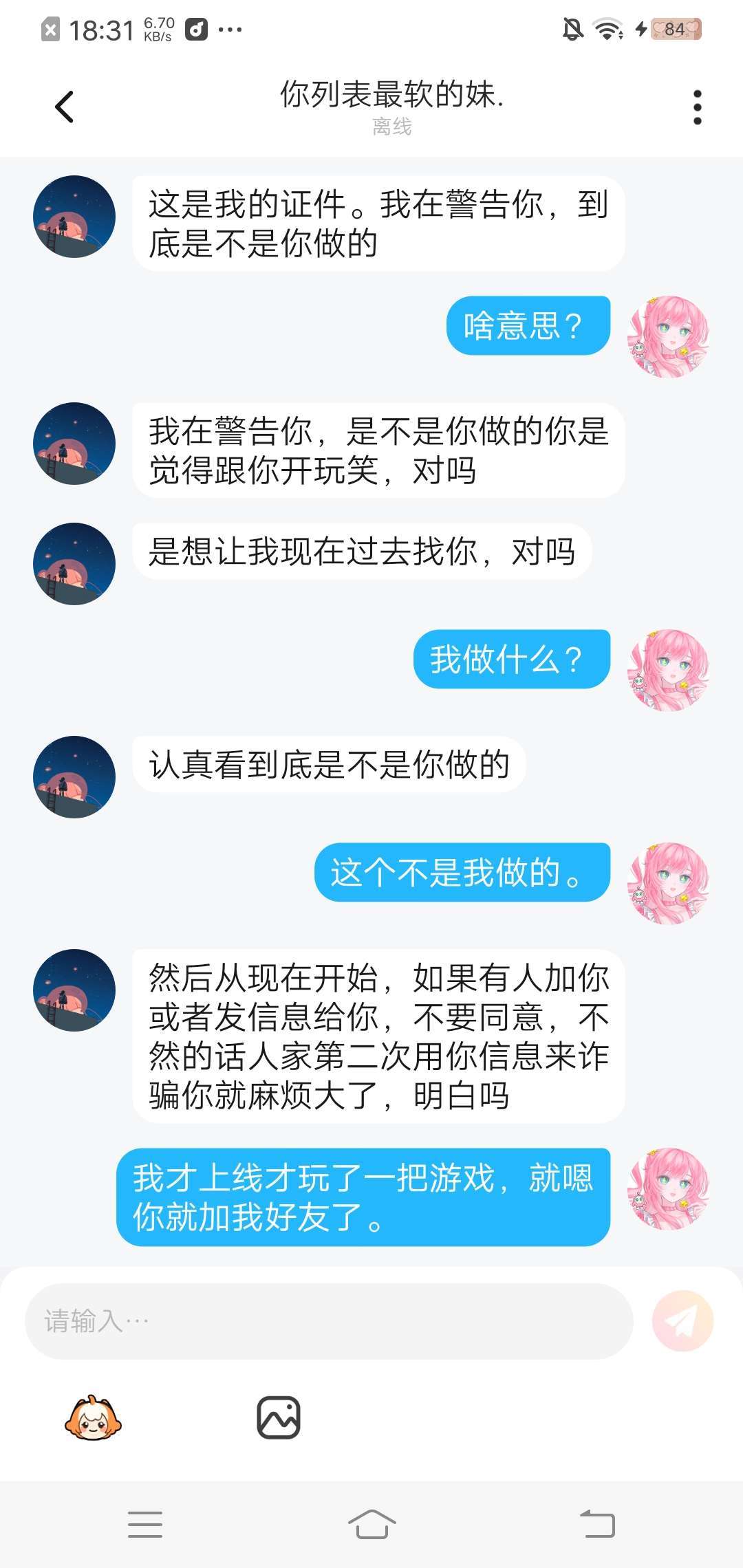Image resolution: width=743 pixels, height=1568 pixels.
Task: Tap the system home button
Action: [x=371, y=1524]
